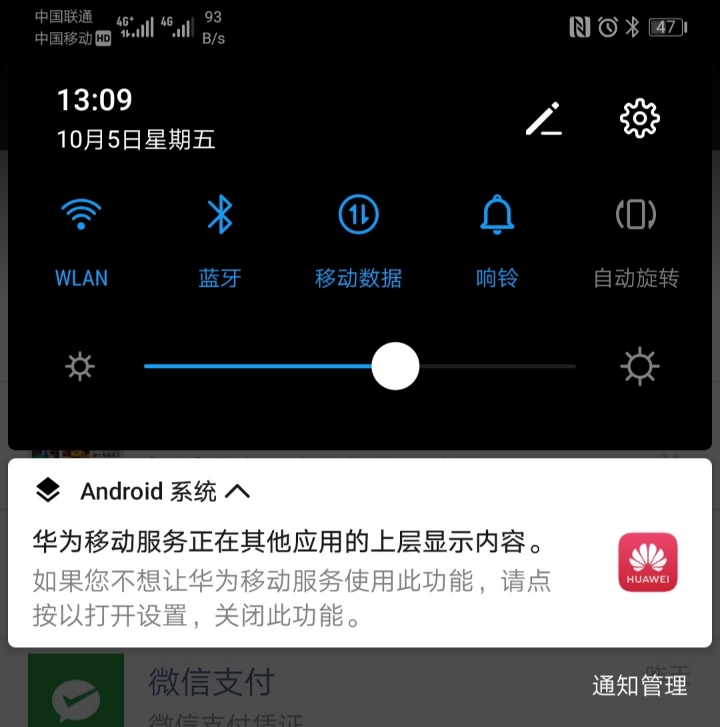Open notification management (通知管理)
The height and width of the screenshot is (727, 720).
639,685
